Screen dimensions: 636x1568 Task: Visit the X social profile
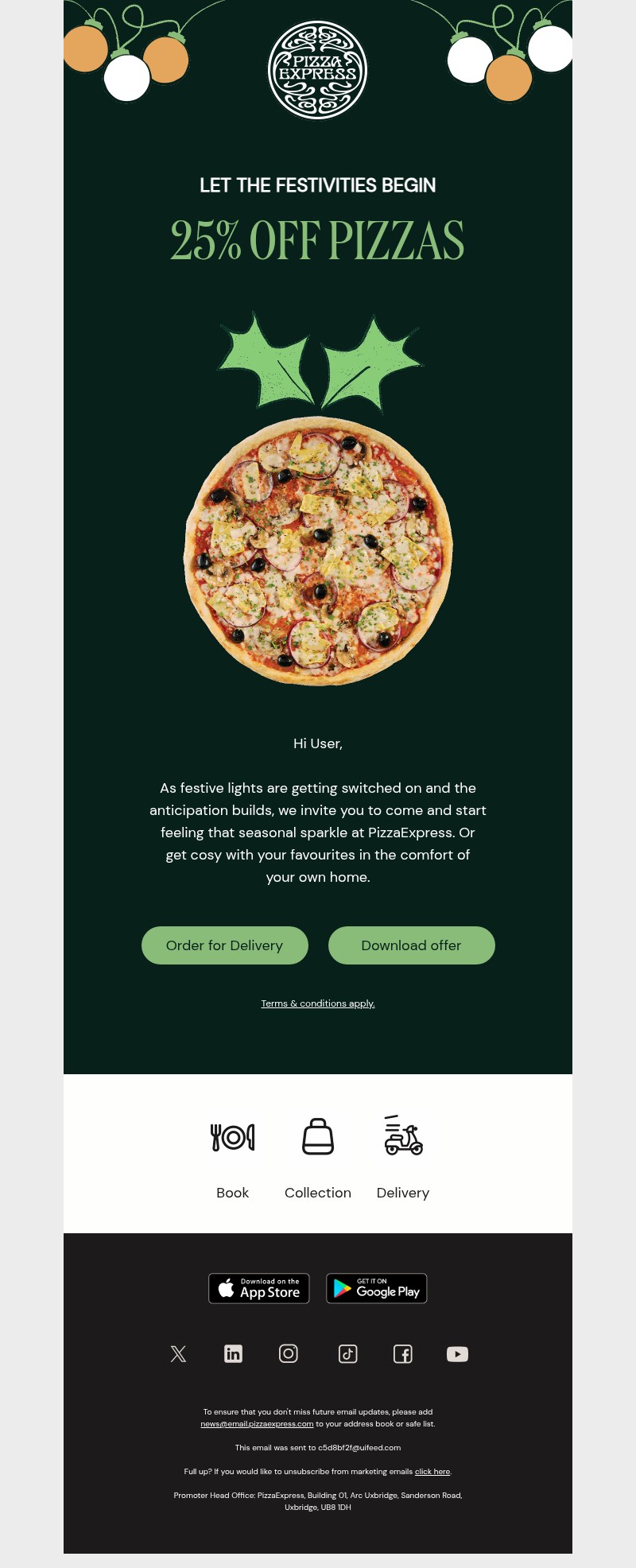(x=178, y=1353)
